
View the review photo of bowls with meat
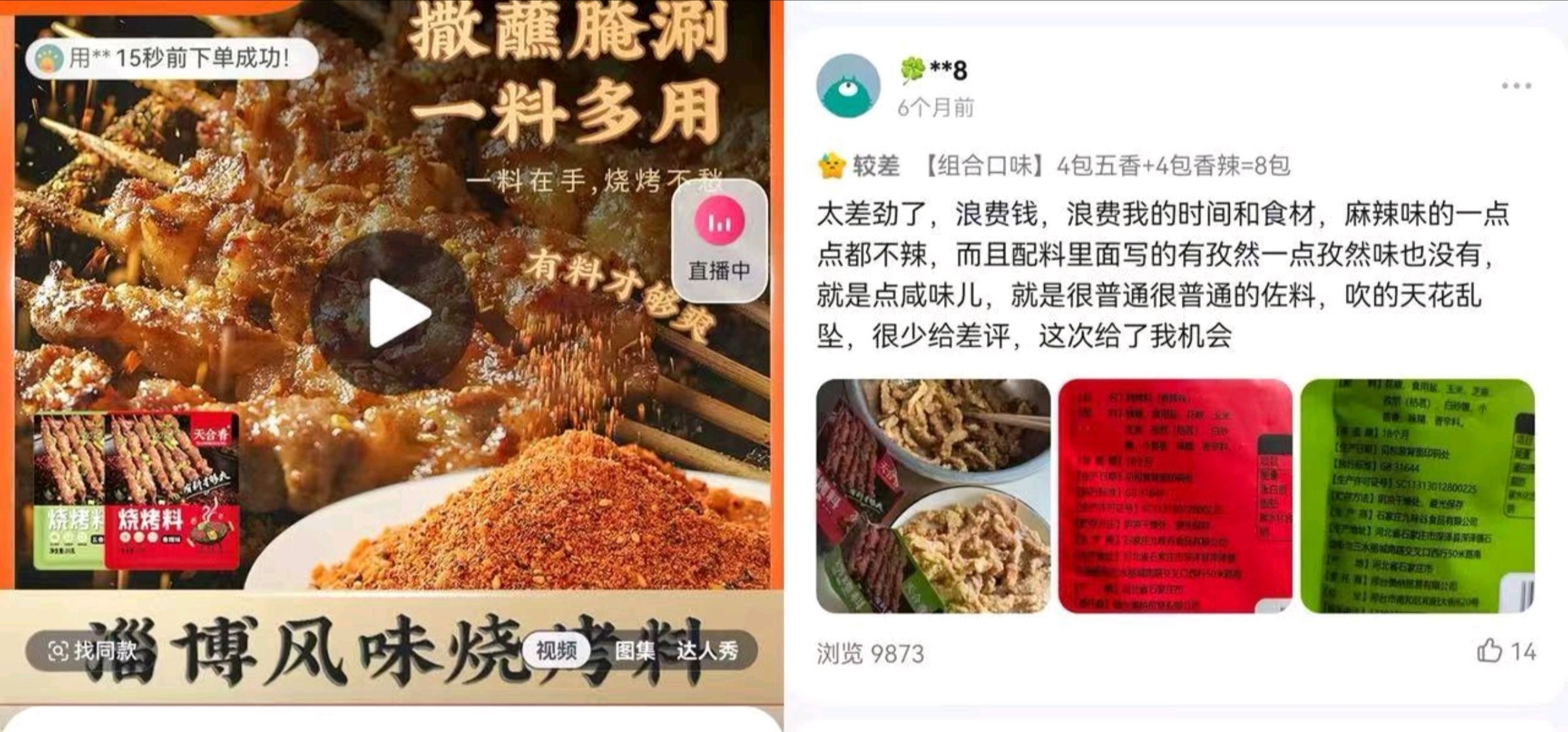(x=933, y=496)
